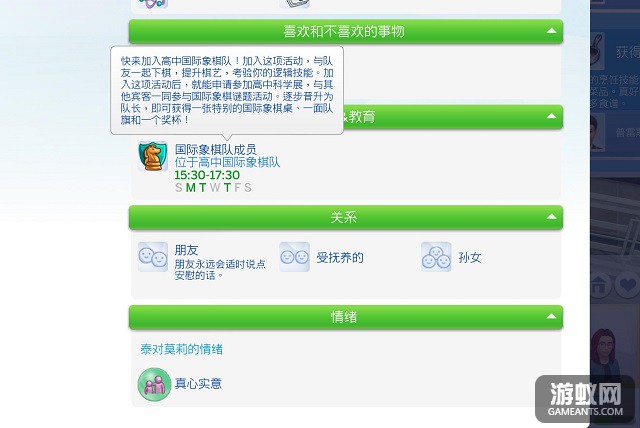This screenshot has width=640, height=428.
Task: Collapse the 关系 section
Action: pyautogui.click(x=551, y=217)
